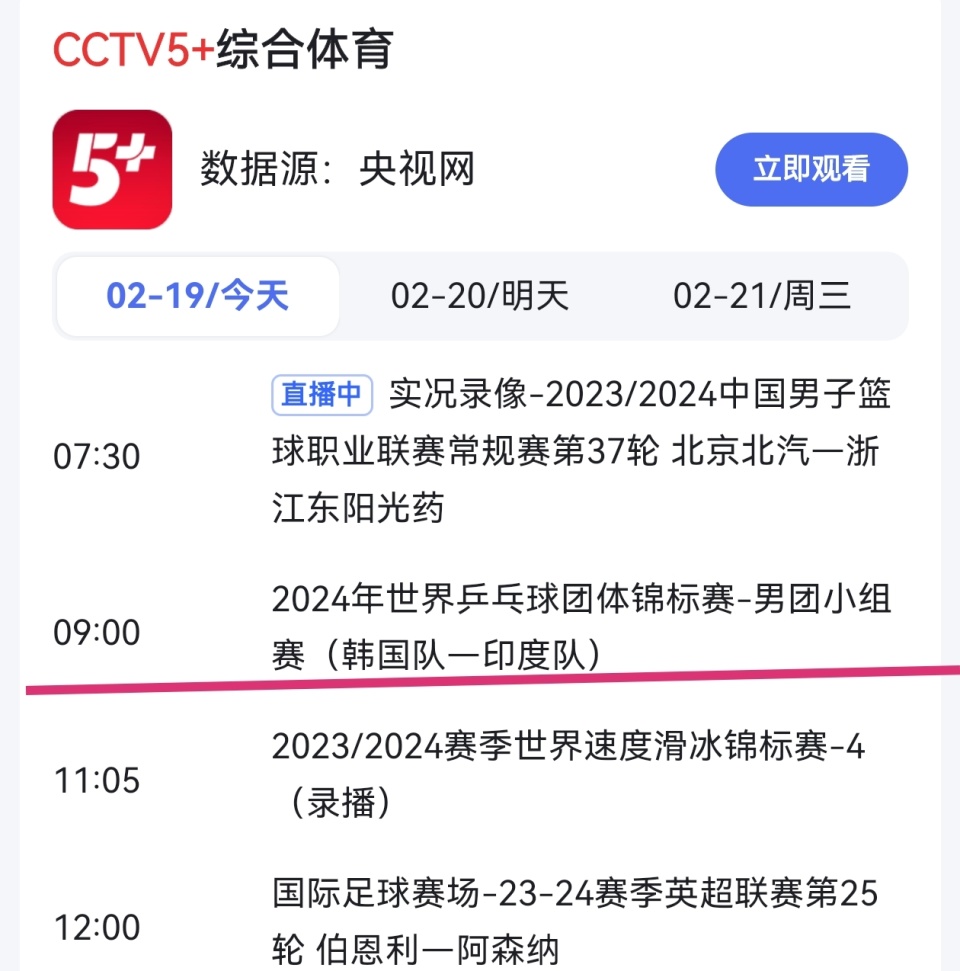Click the 直播中 live indicator badge
This screenshot has height=971, width=960.
click(320, 397)
